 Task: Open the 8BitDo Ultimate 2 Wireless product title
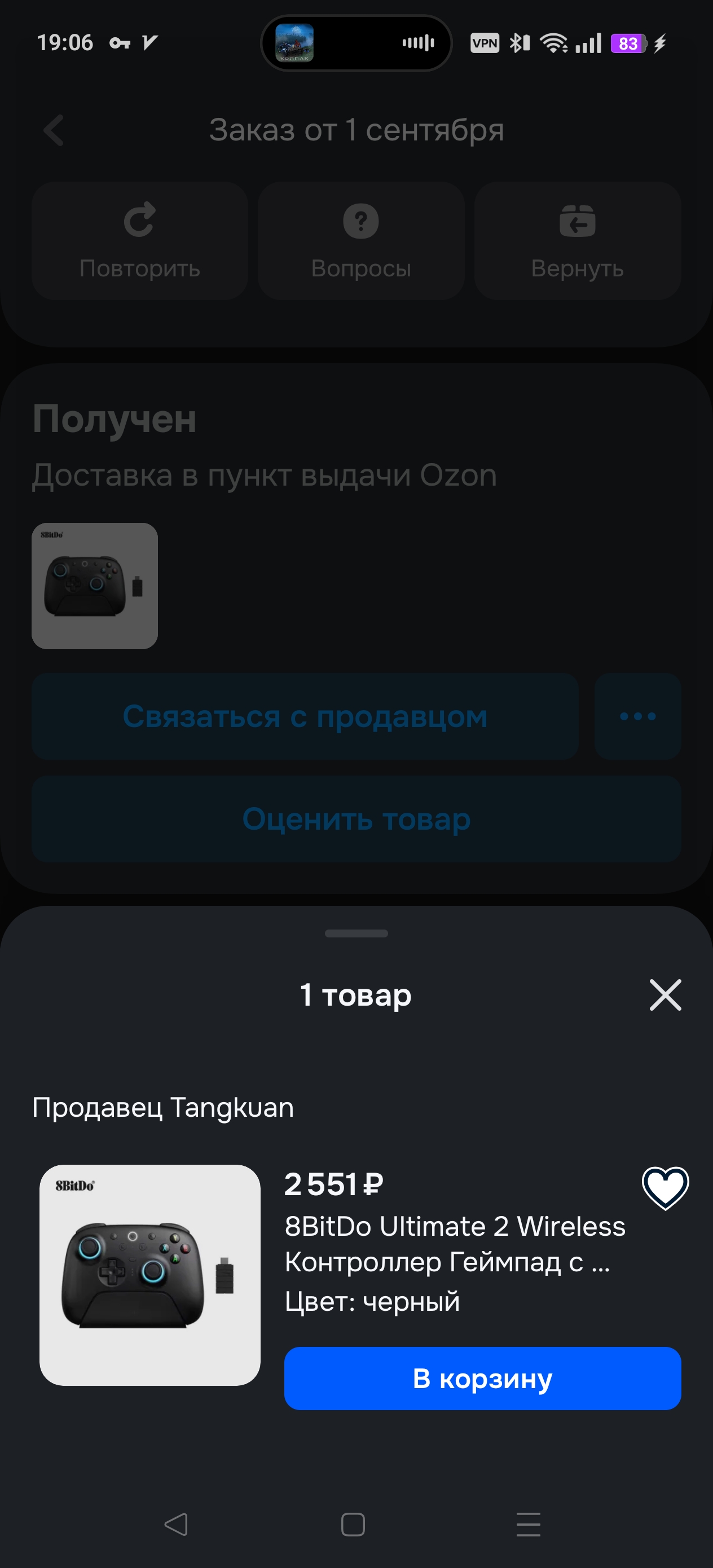pyautogui.click(x=454, y=1244)
